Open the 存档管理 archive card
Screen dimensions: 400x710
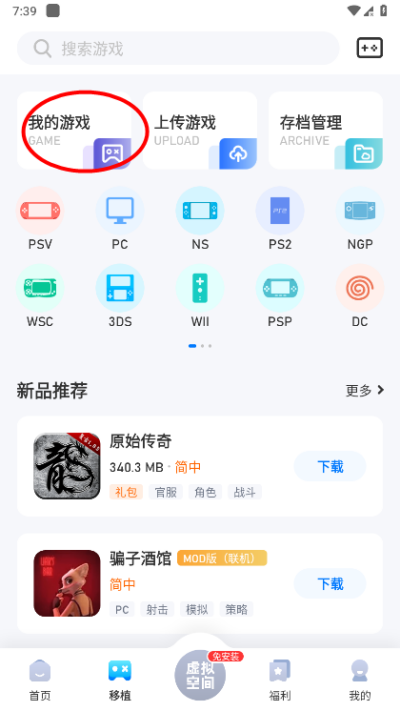(x=326, y=130)
